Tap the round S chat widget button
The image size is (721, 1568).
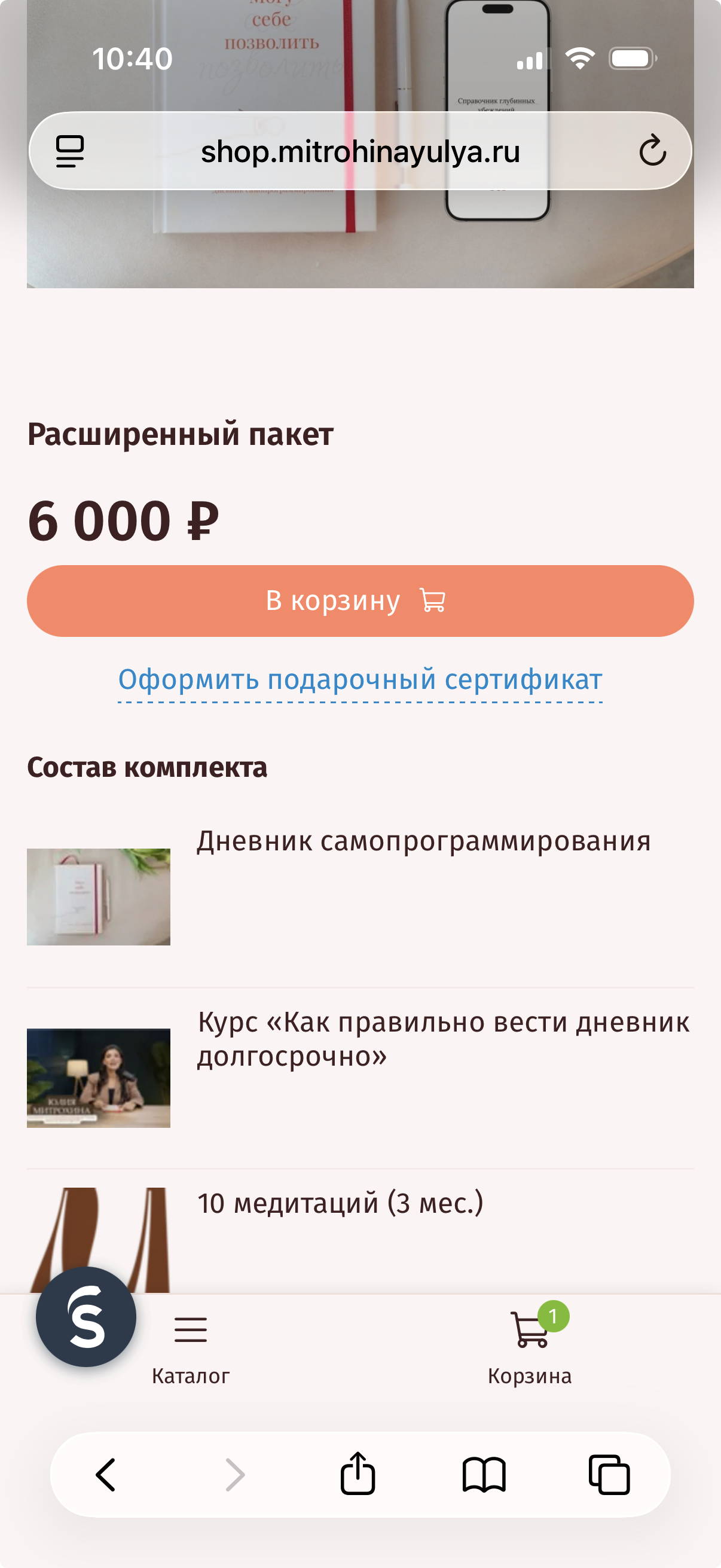coord(87,1317)
